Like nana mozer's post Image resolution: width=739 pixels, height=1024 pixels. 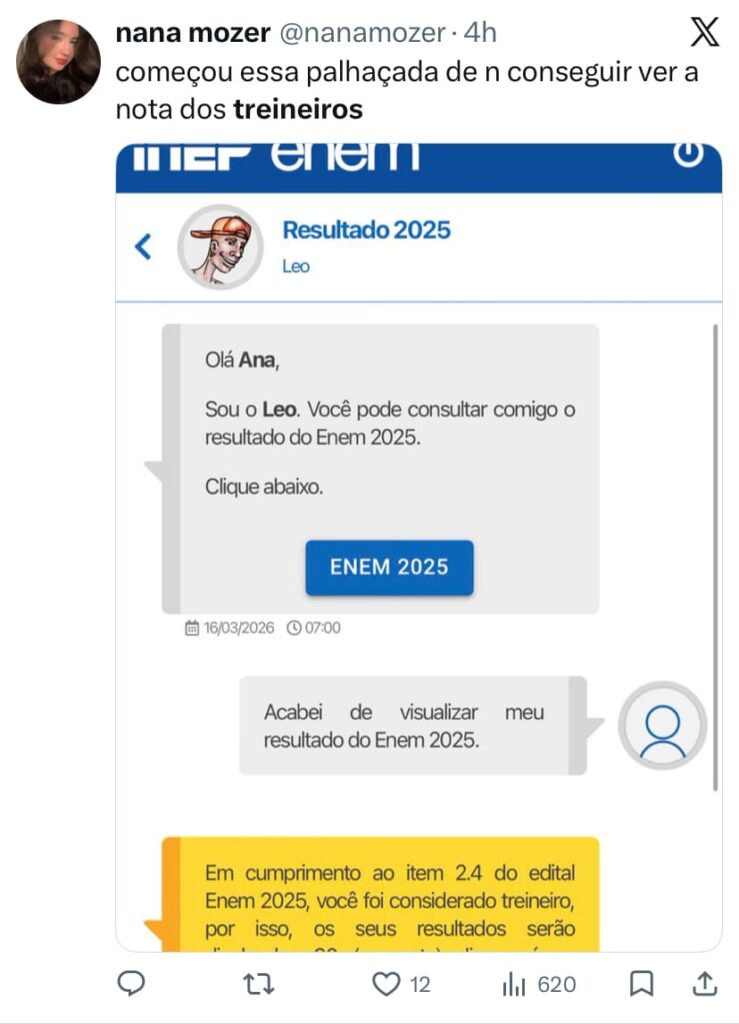tap(387, 984)
